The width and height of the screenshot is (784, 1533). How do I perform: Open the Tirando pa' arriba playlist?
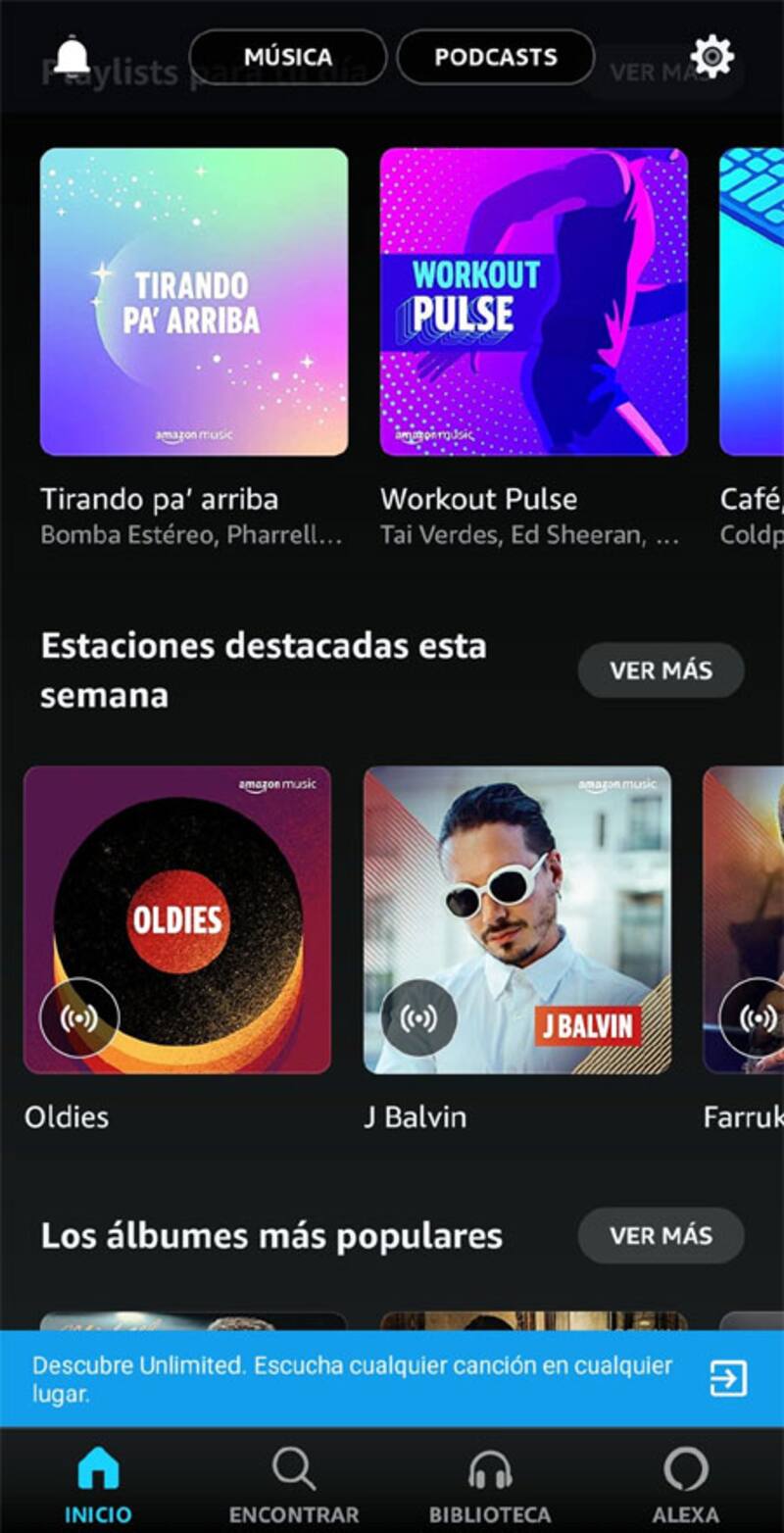coord(194,302)
